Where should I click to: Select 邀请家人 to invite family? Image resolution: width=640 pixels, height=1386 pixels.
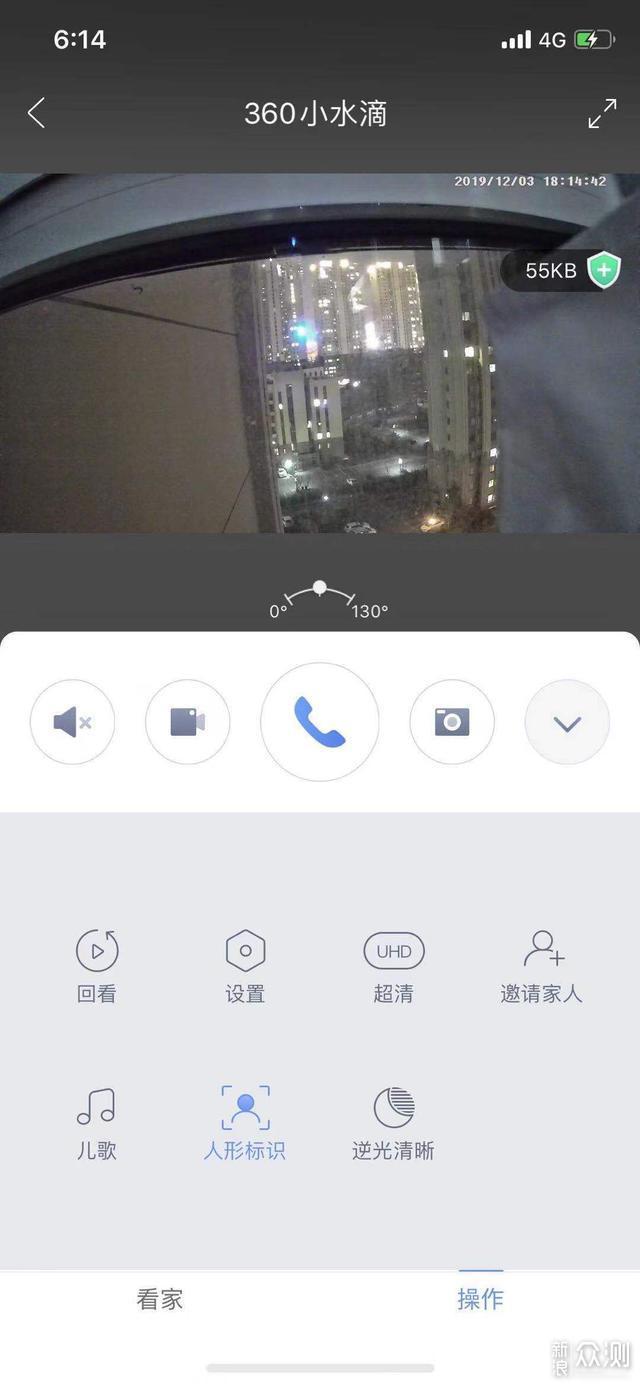(541, 965)
